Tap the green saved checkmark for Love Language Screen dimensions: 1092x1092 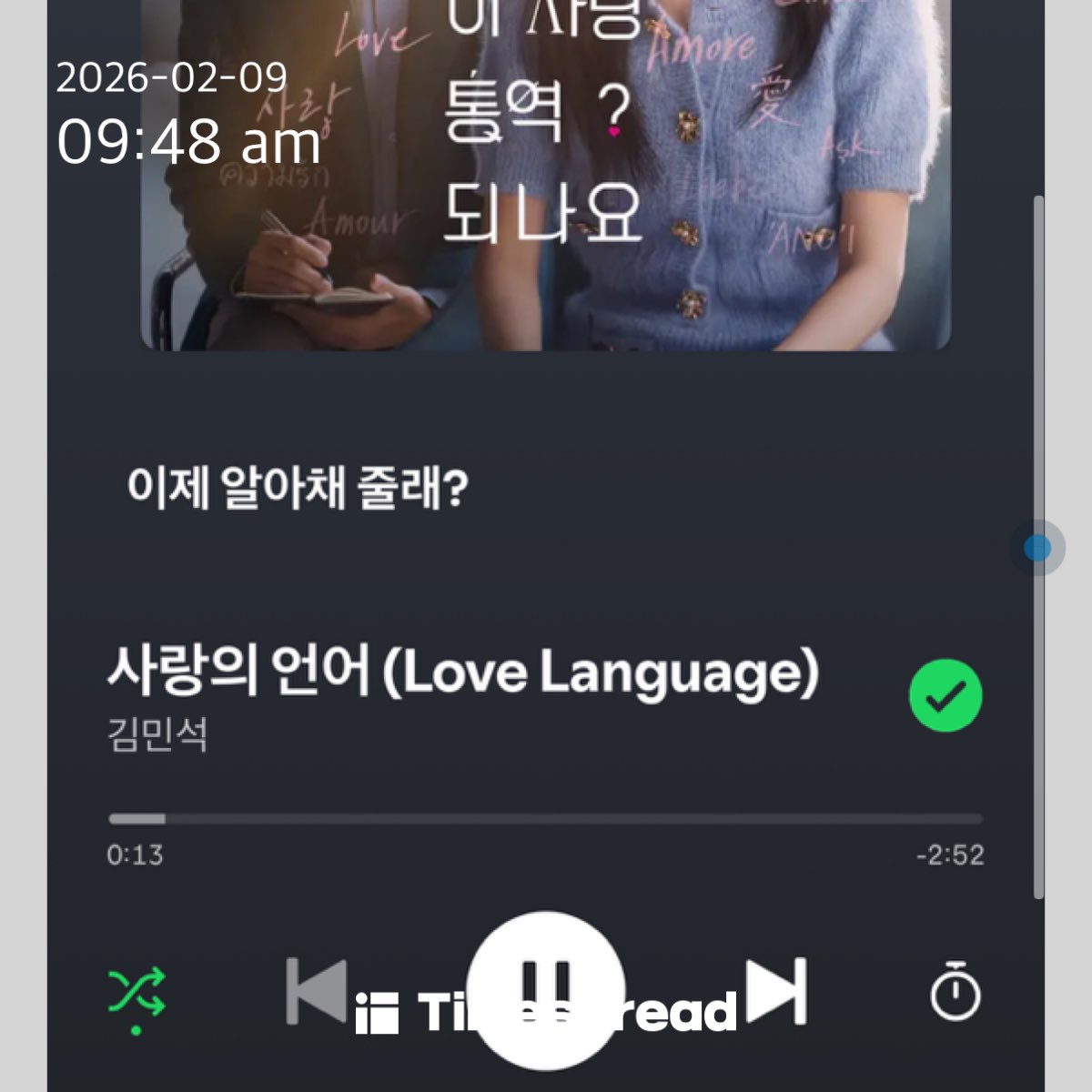945,695
